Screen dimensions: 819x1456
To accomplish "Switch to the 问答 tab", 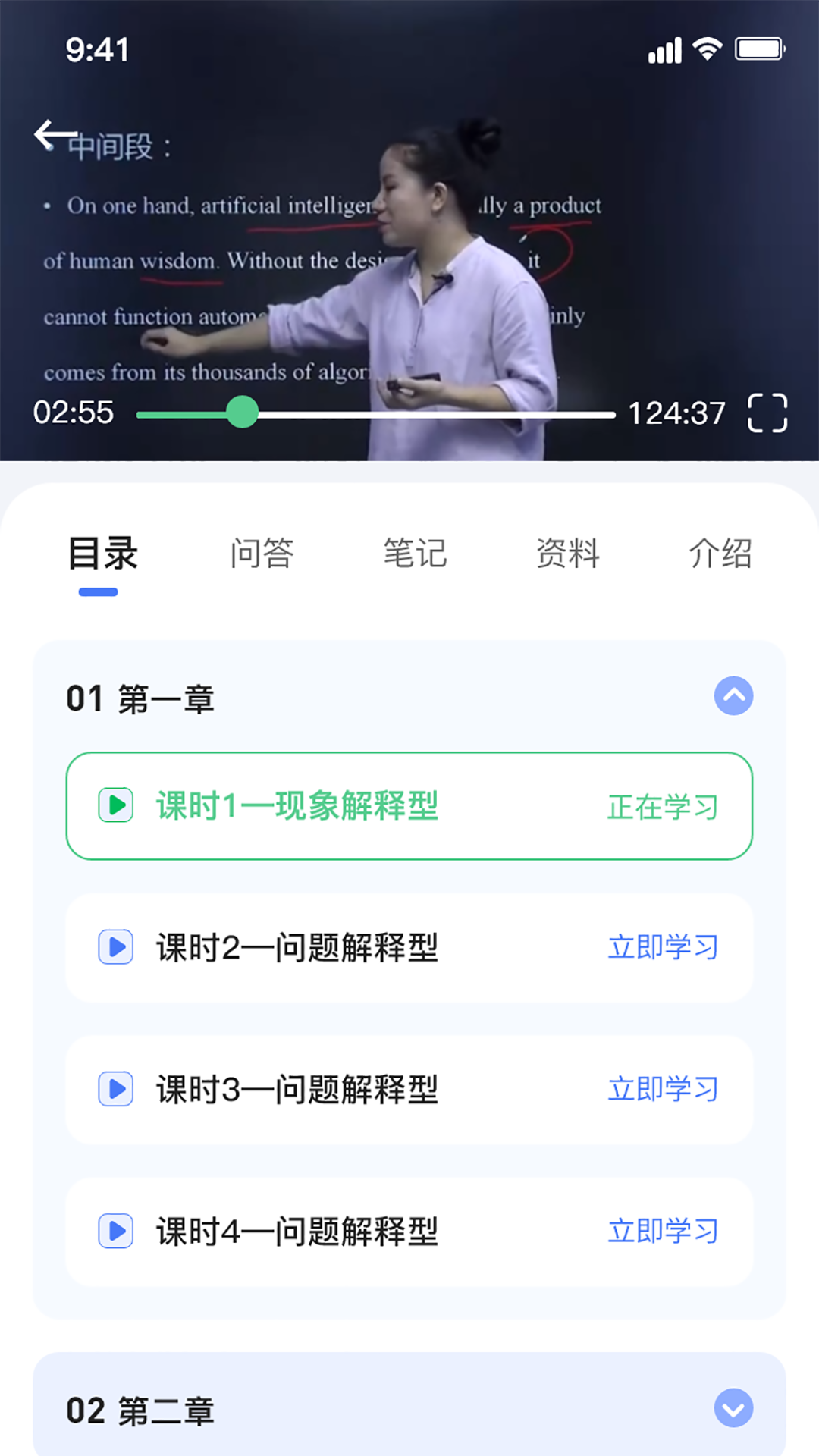I will [264, 554].
